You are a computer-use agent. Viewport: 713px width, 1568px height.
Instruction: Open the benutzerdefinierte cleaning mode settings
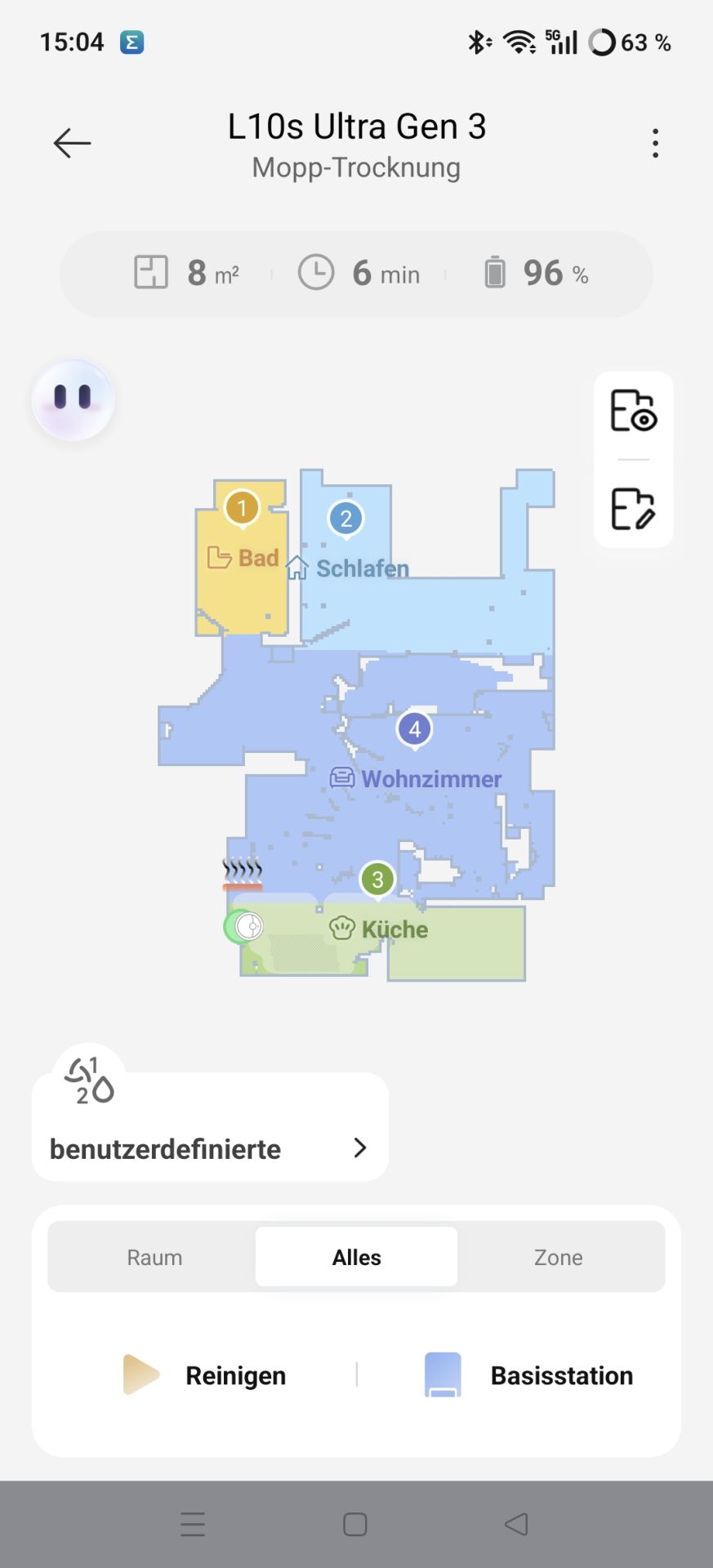pyautogui.click(x=209, y=1148)
